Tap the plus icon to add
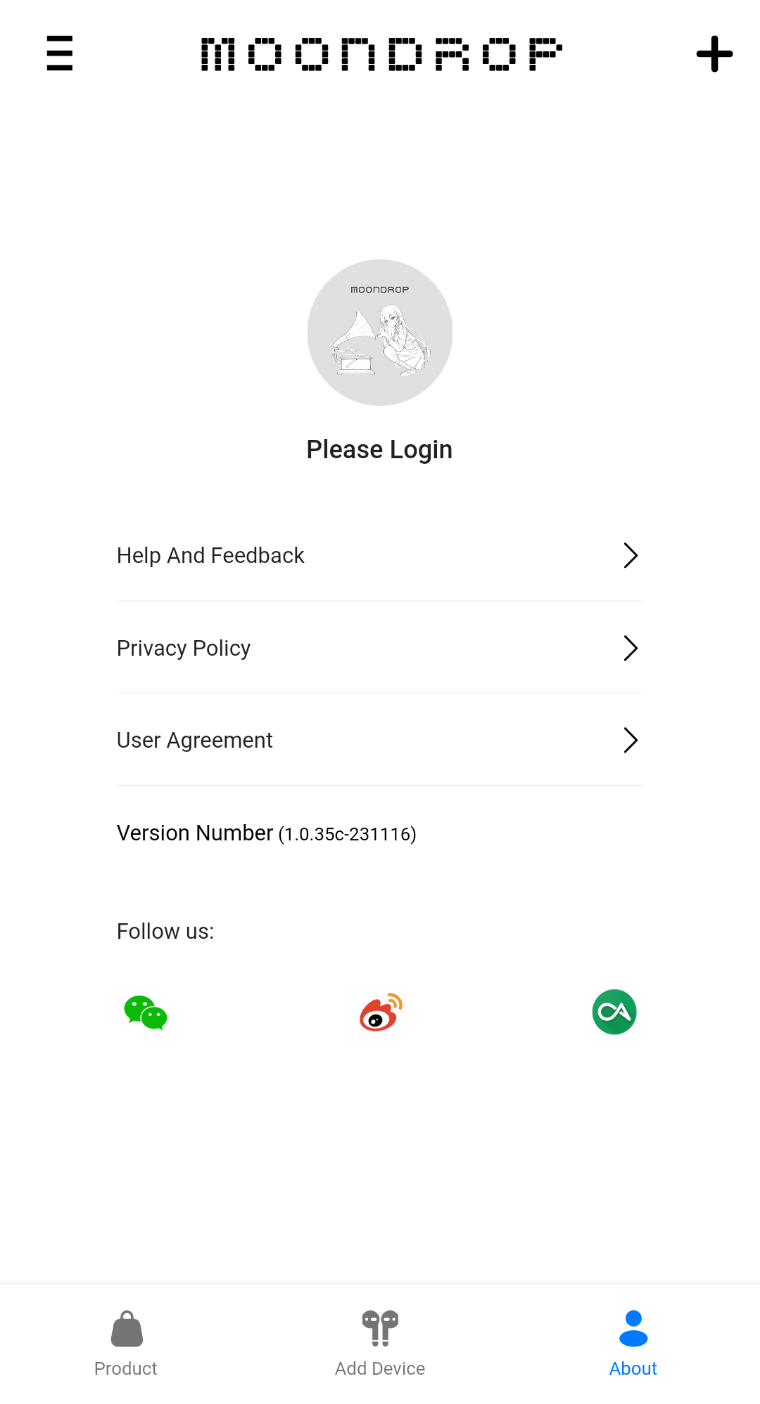 [x=714, y=54]
